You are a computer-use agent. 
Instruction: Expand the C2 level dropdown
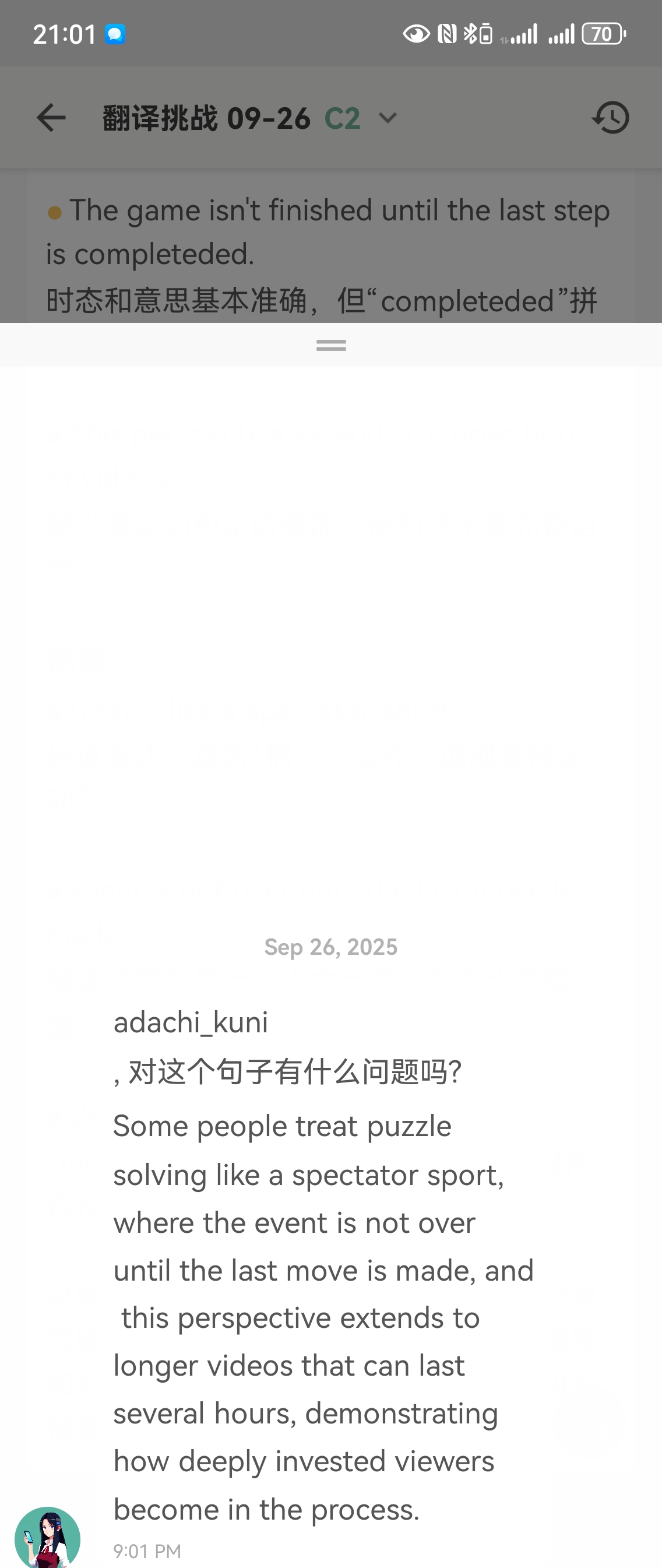[387, 118]
